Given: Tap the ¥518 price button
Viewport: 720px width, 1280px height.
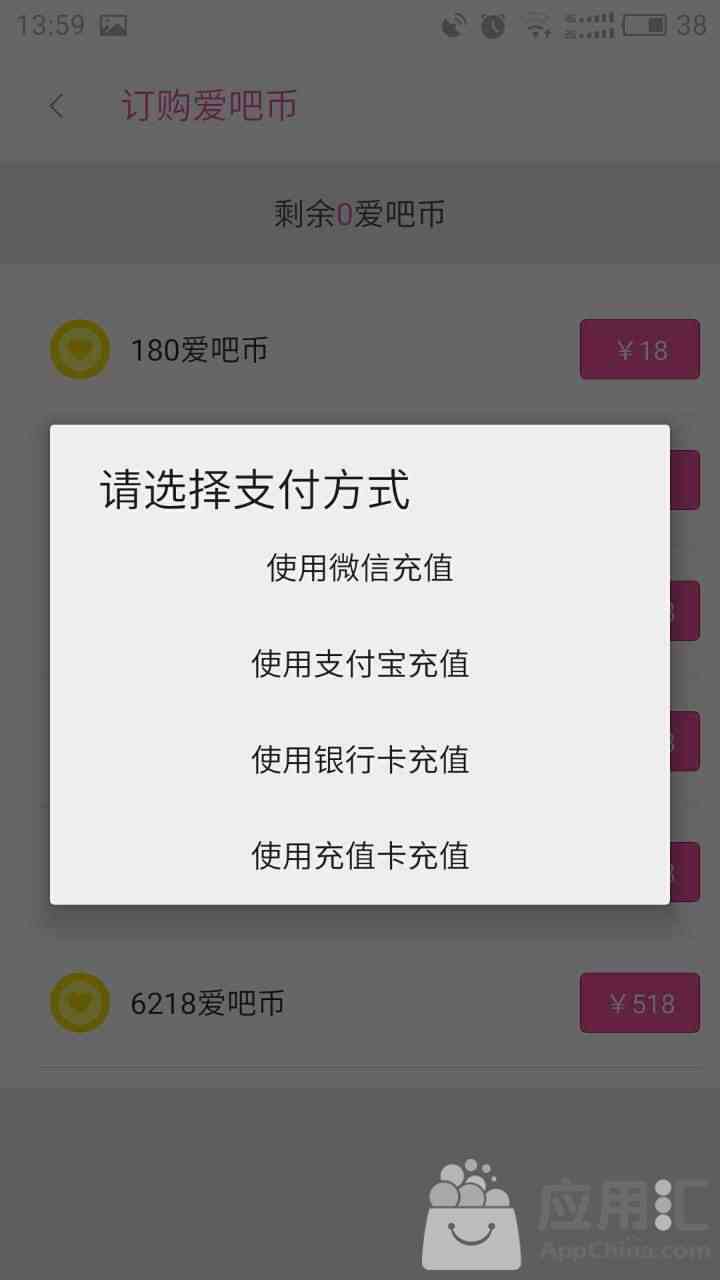Looking at the screenshot, I should [x=639, y=1003].
